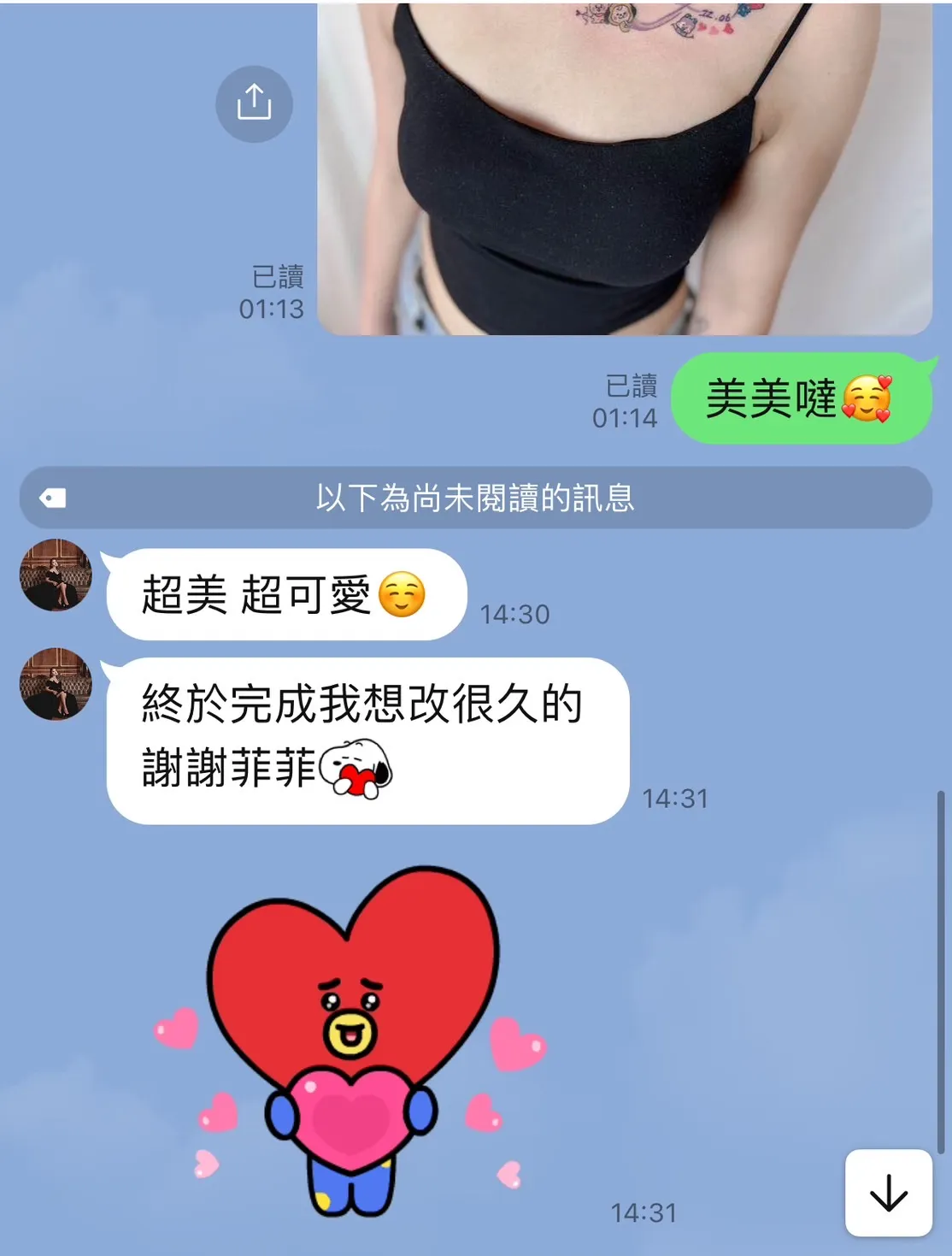This screenshot has height=1256, width=952.
Task: Open sender's avatar beside 終於完成我想改很久的 message
Action: [x=56, y=684]
